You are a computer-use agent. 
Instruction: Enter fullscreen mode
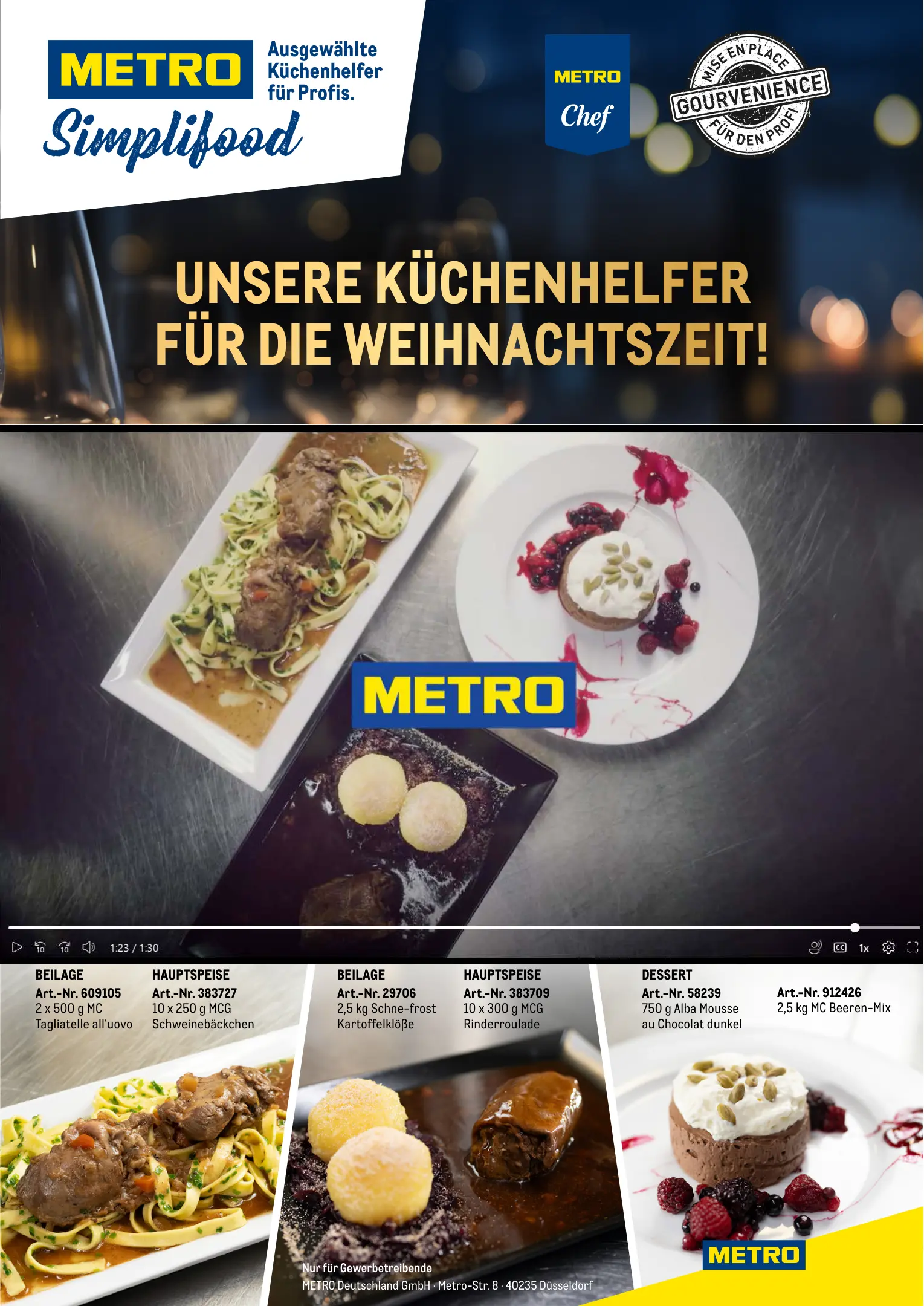pos(913,947)
